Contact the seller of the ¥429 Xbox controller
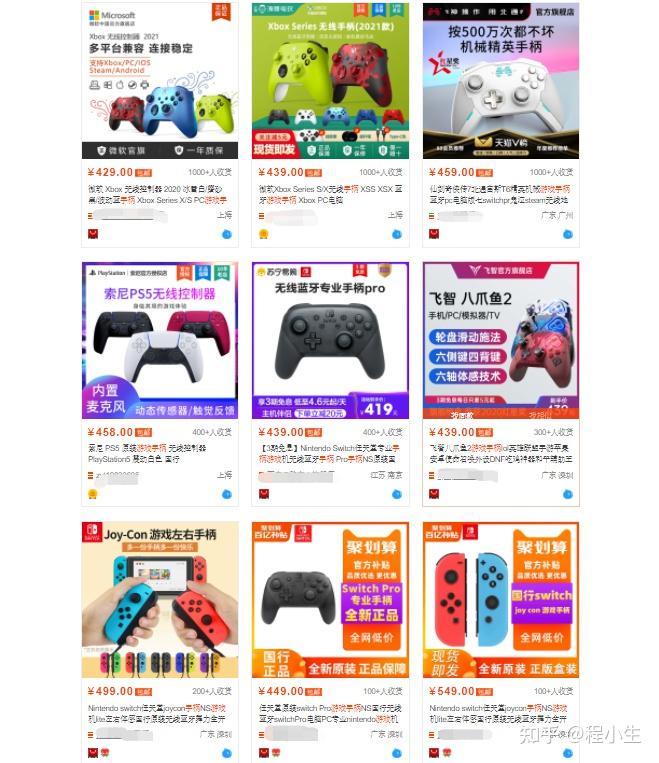Screen dimensions: 659x763 (226, 234)
